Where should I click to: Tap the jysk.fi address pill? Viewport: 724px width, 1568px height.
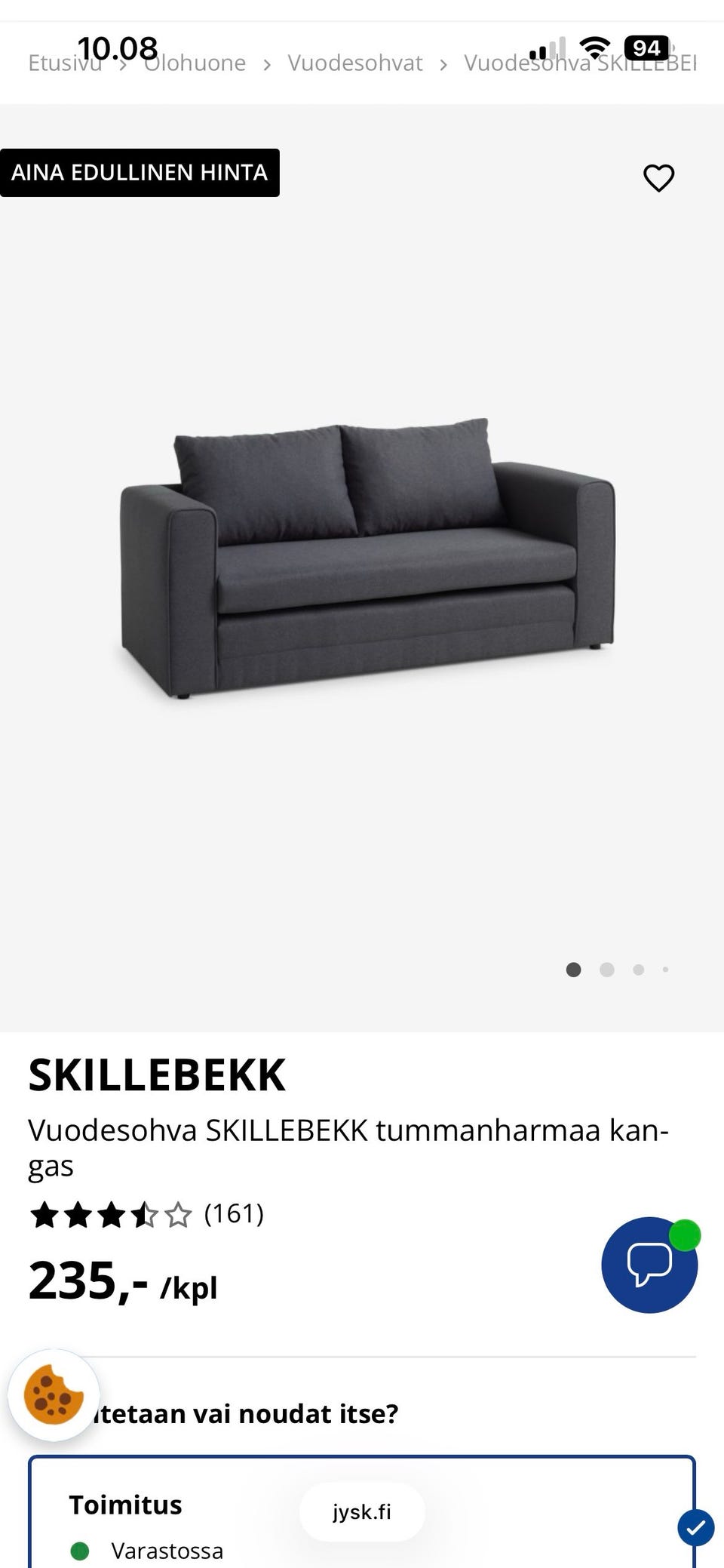point(362,1512)
